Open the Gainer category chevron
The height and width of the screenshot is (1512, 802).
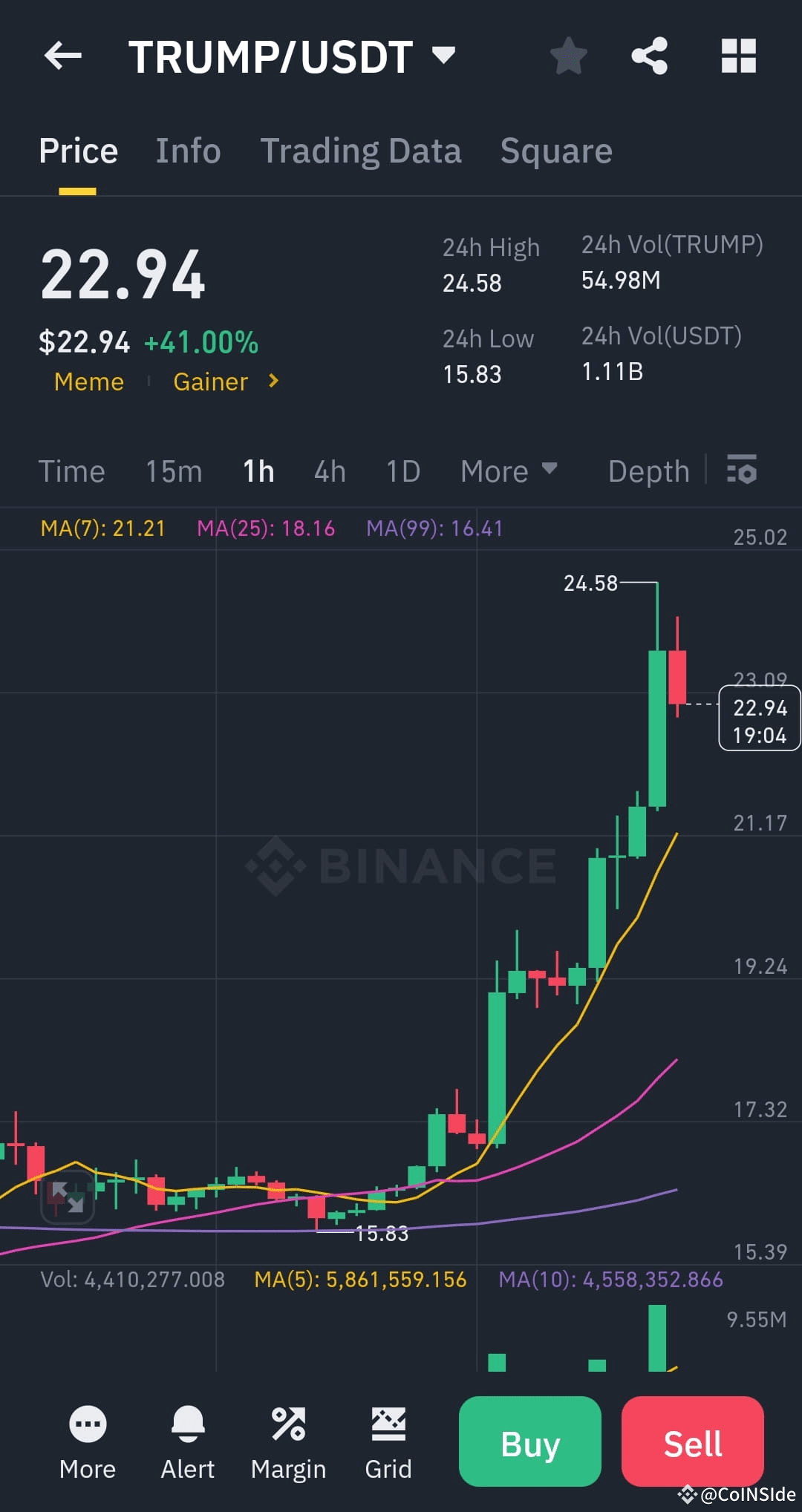click(x=273, y=382)
